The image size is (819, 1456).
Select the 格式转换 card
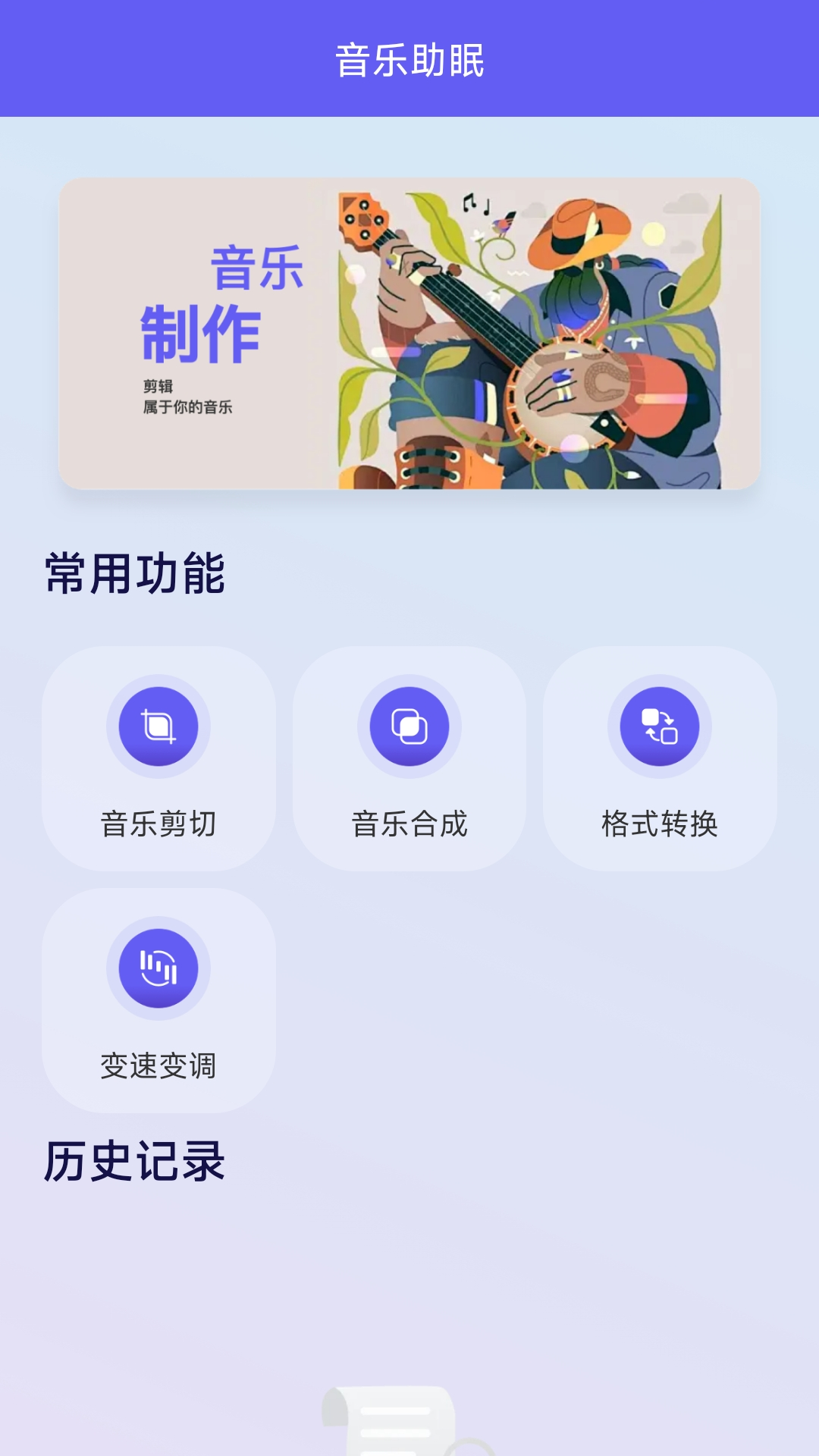(x=660, y=758)
